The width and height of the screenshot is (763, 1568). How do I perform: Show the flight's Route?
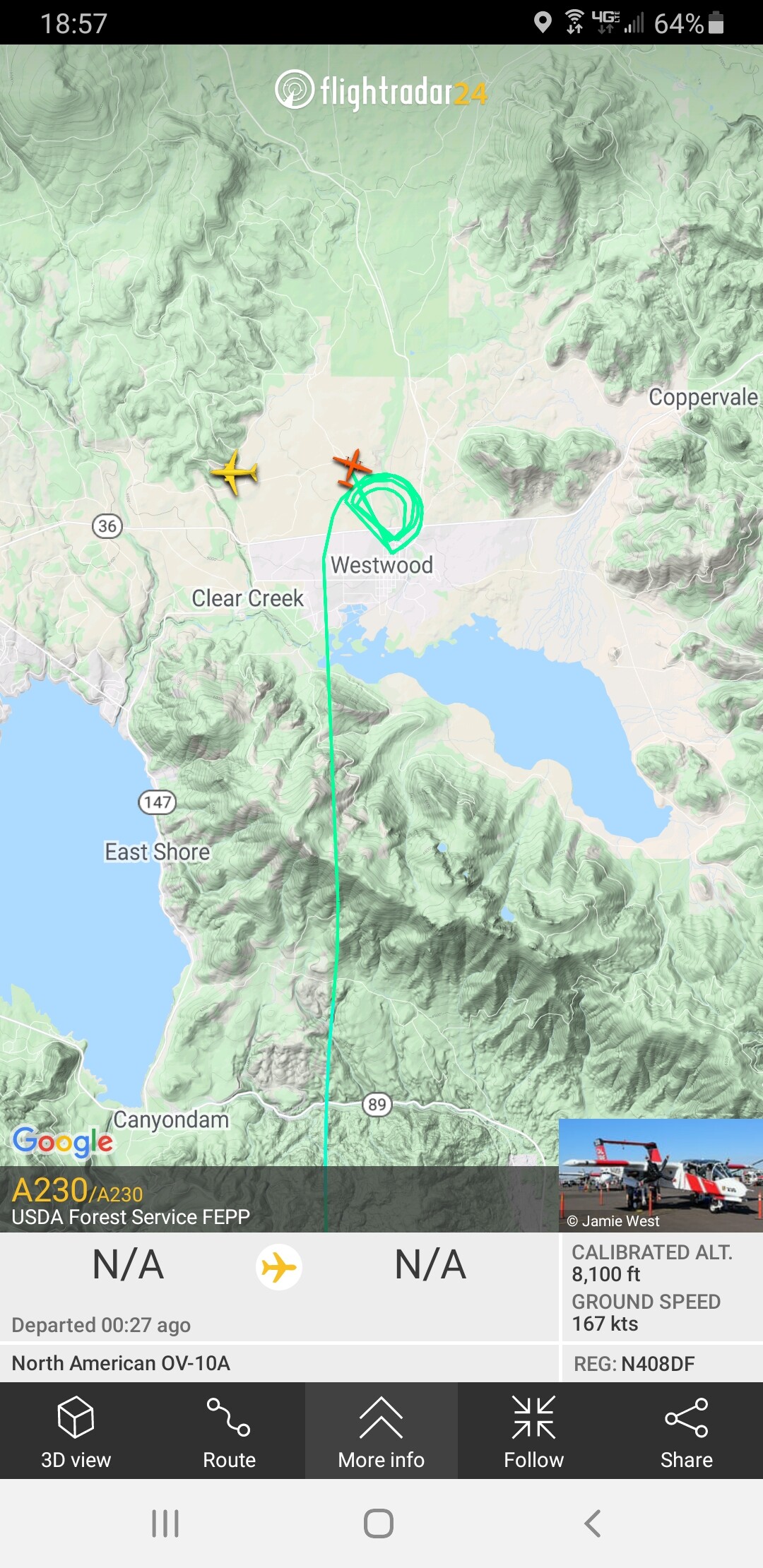click(x=229, y=1431)
